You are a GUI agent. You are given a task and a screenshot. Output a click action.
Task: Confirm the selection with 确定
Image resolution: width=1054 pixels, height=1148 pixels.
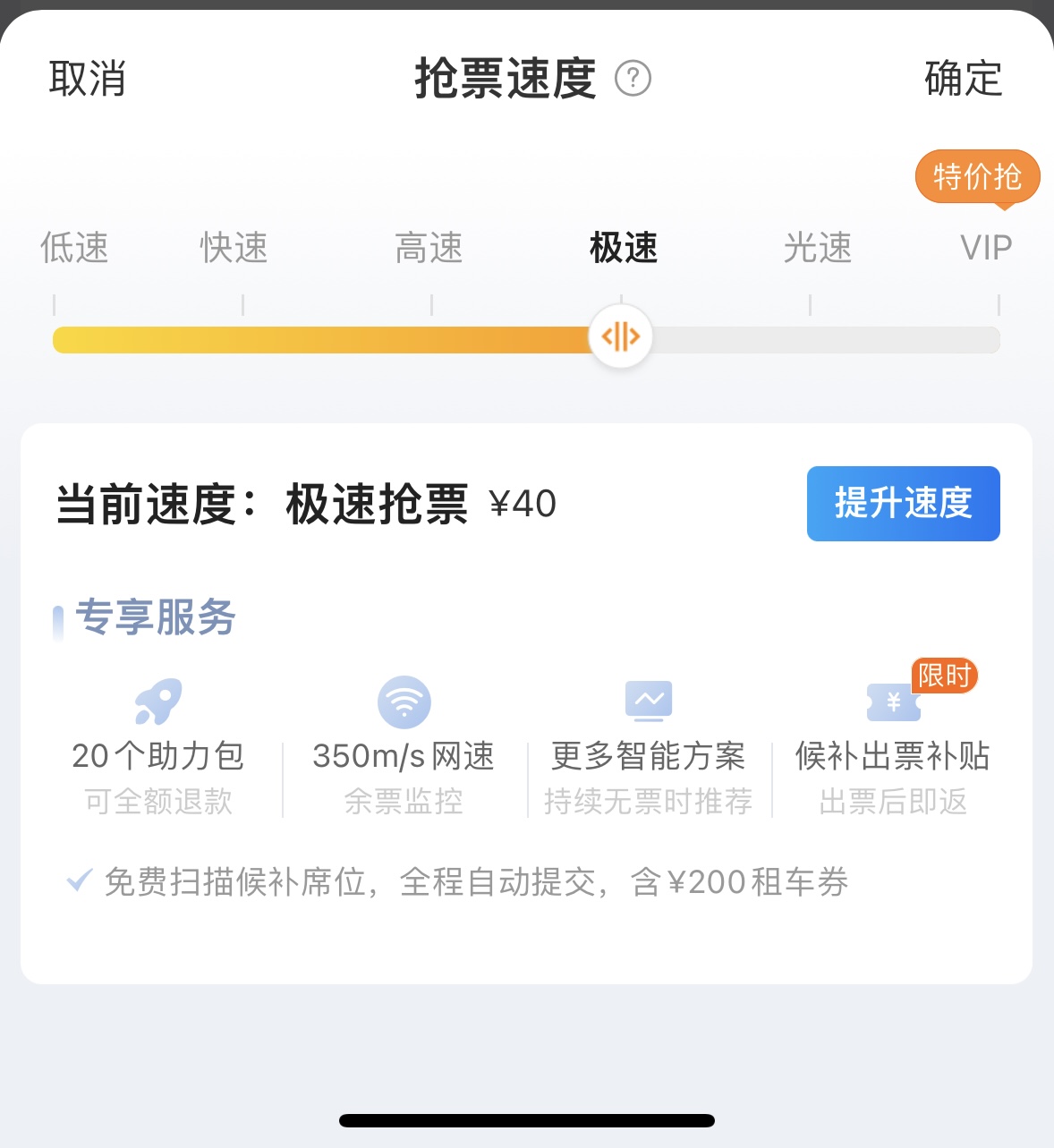(963, 79)
